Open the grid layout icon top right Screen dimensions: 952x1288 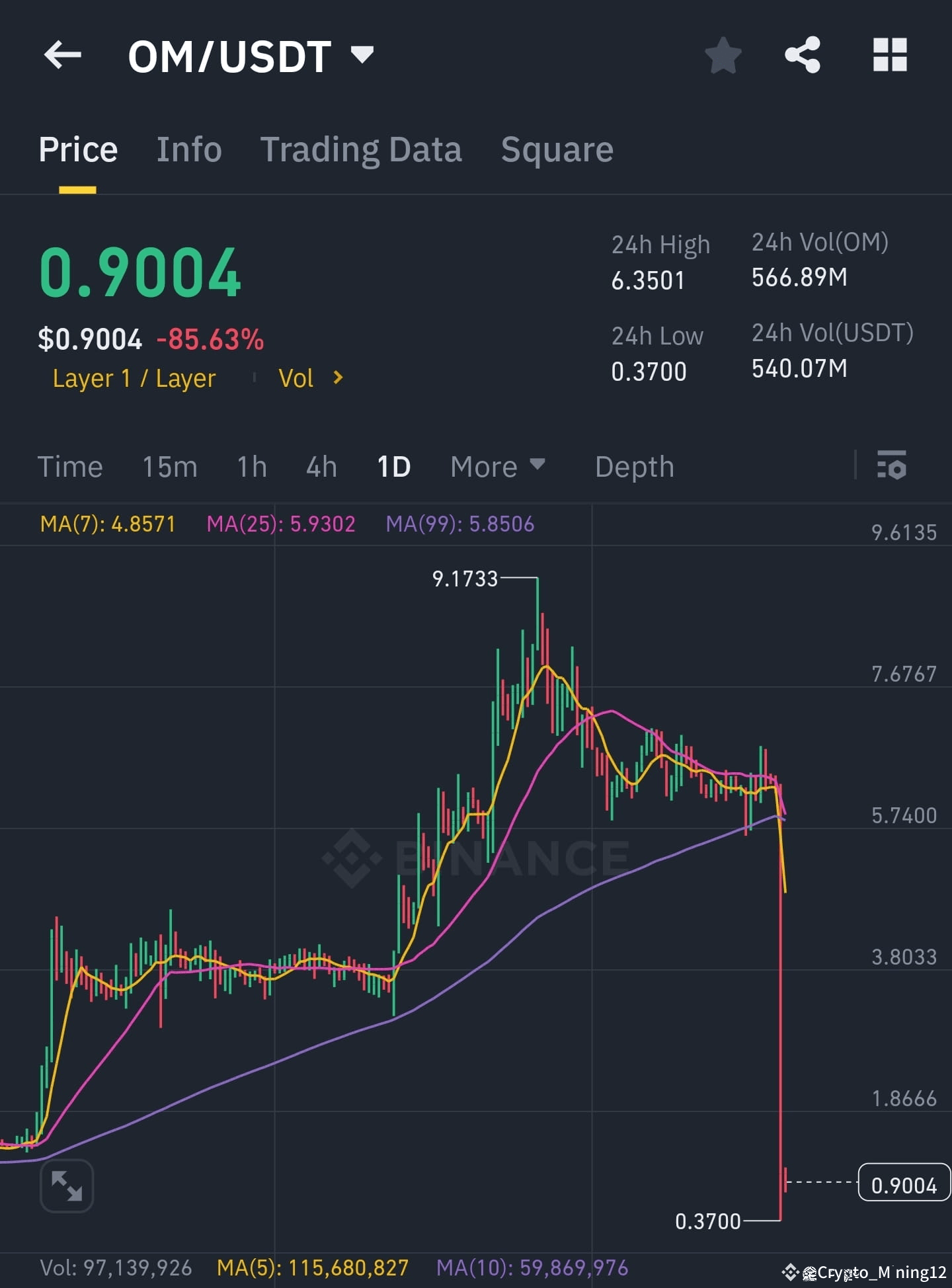889,55
